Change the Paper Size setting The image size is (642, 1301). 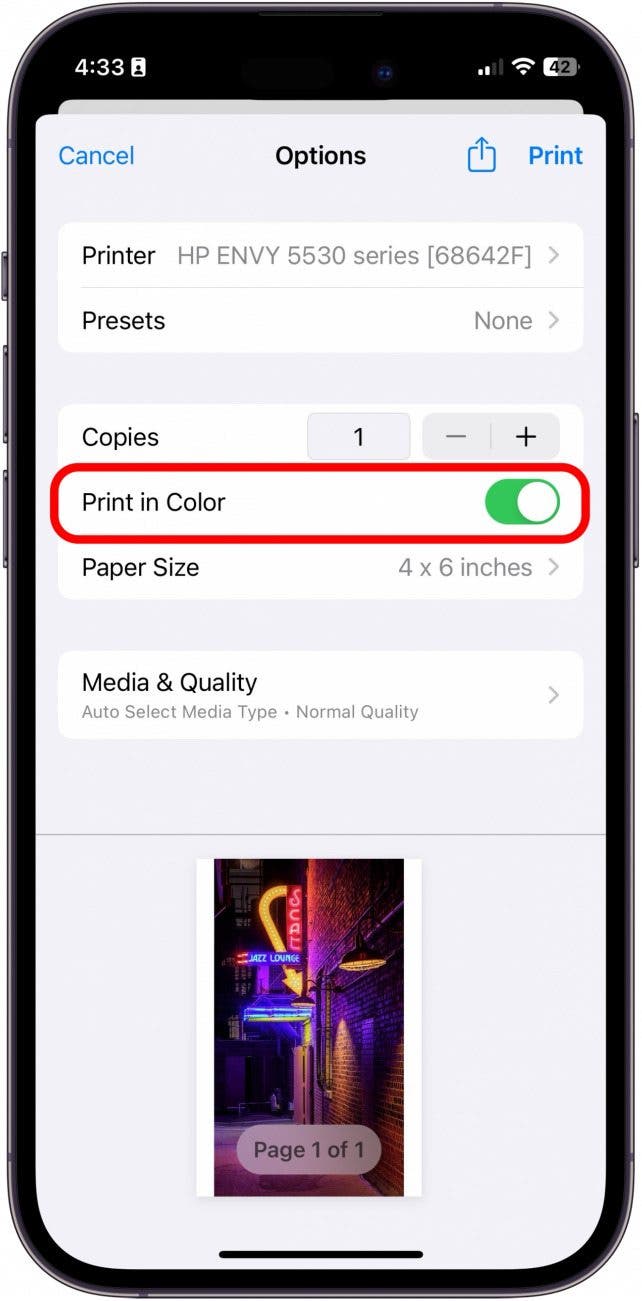[320, 567]
